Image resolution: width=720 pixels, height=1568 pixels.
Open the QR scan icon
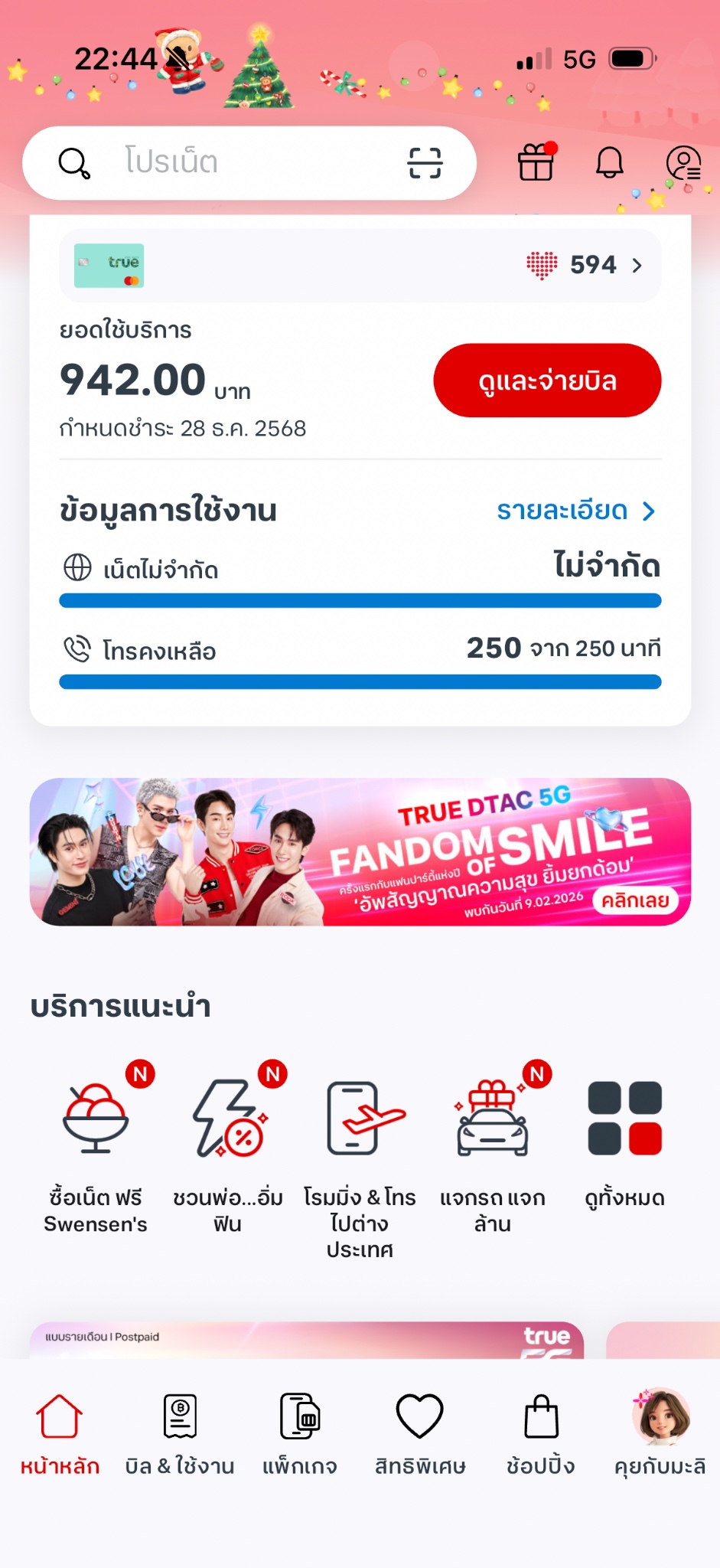(425, 163)
